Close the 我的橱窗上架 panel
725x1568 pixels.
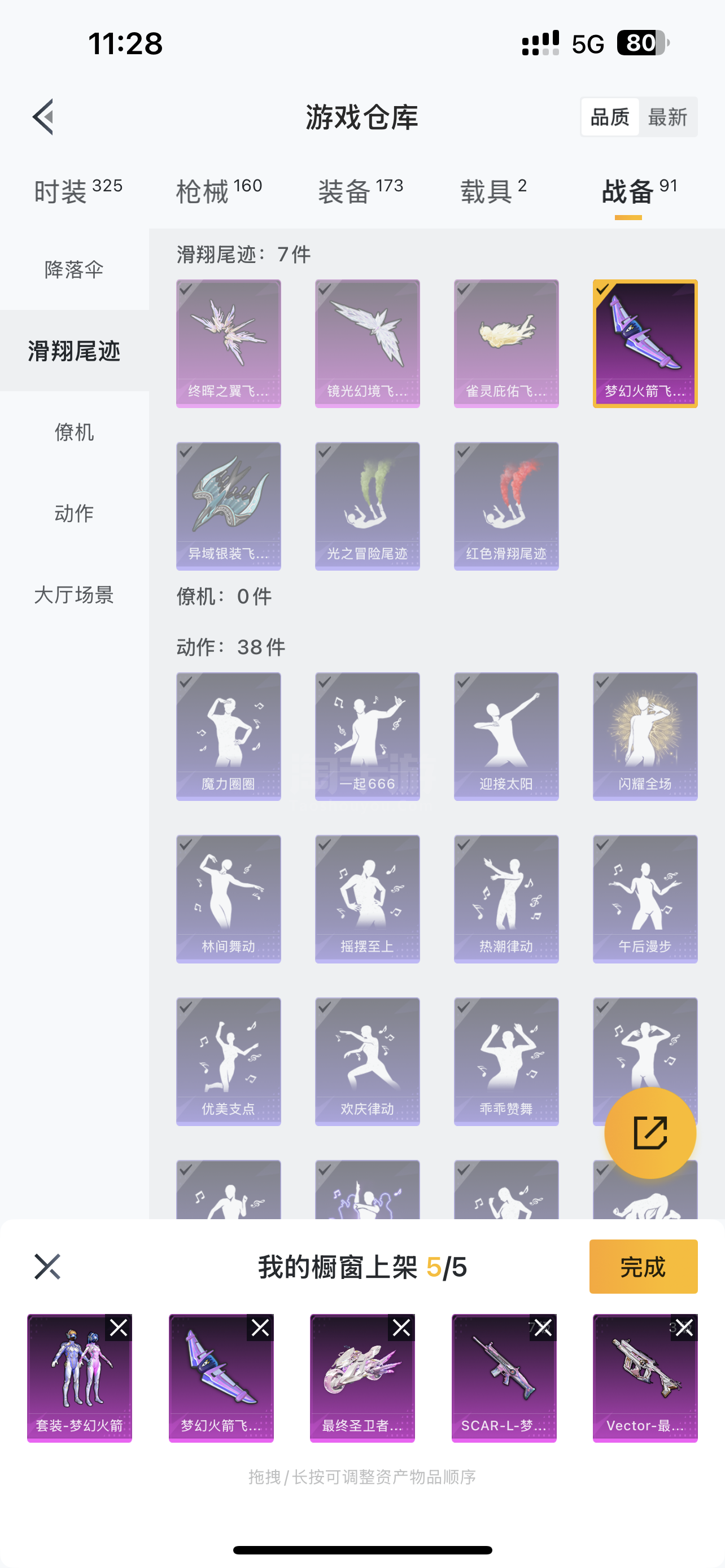click(x=47, y=1267)
